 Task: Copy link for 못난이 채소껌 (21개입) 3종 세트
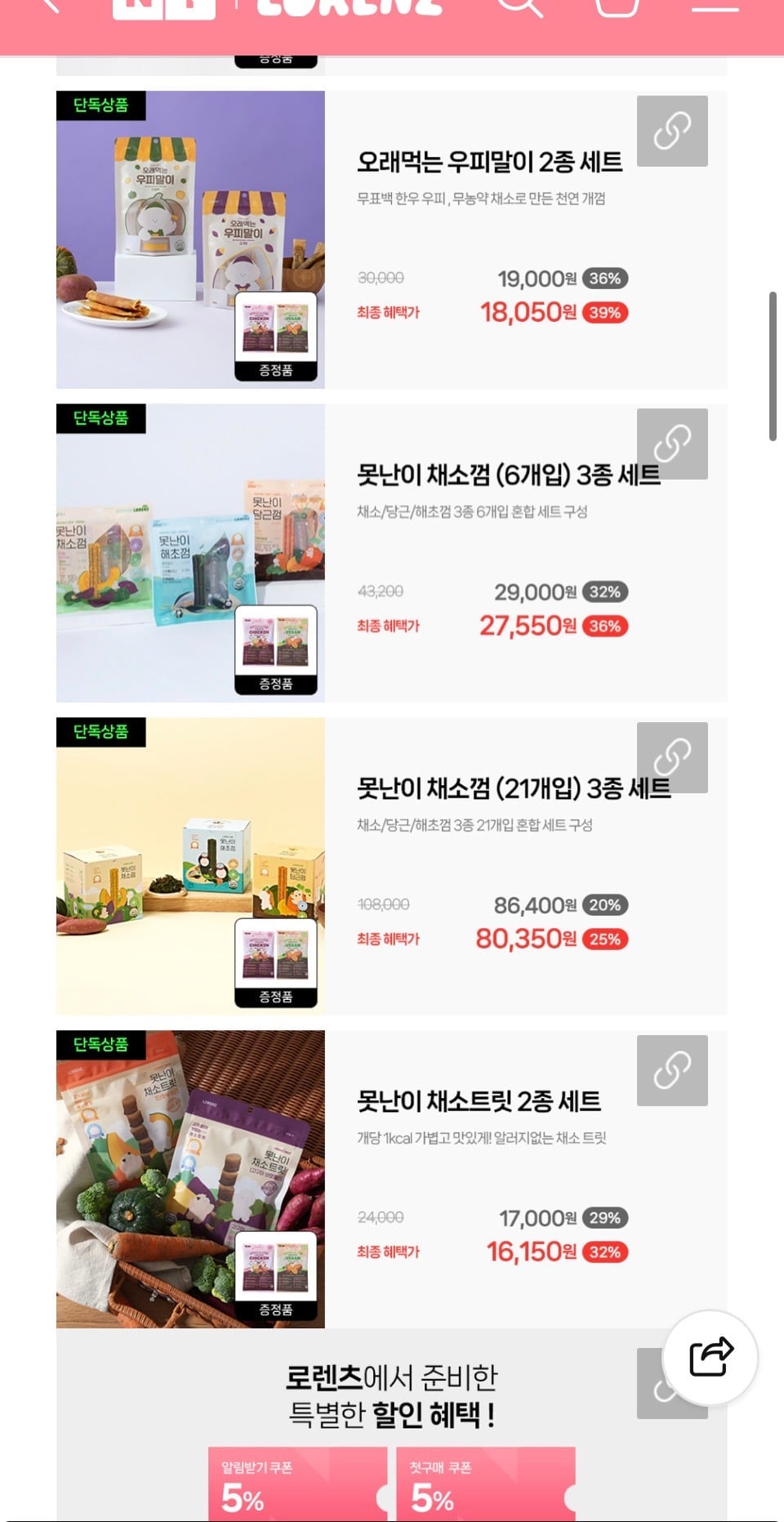672,757
